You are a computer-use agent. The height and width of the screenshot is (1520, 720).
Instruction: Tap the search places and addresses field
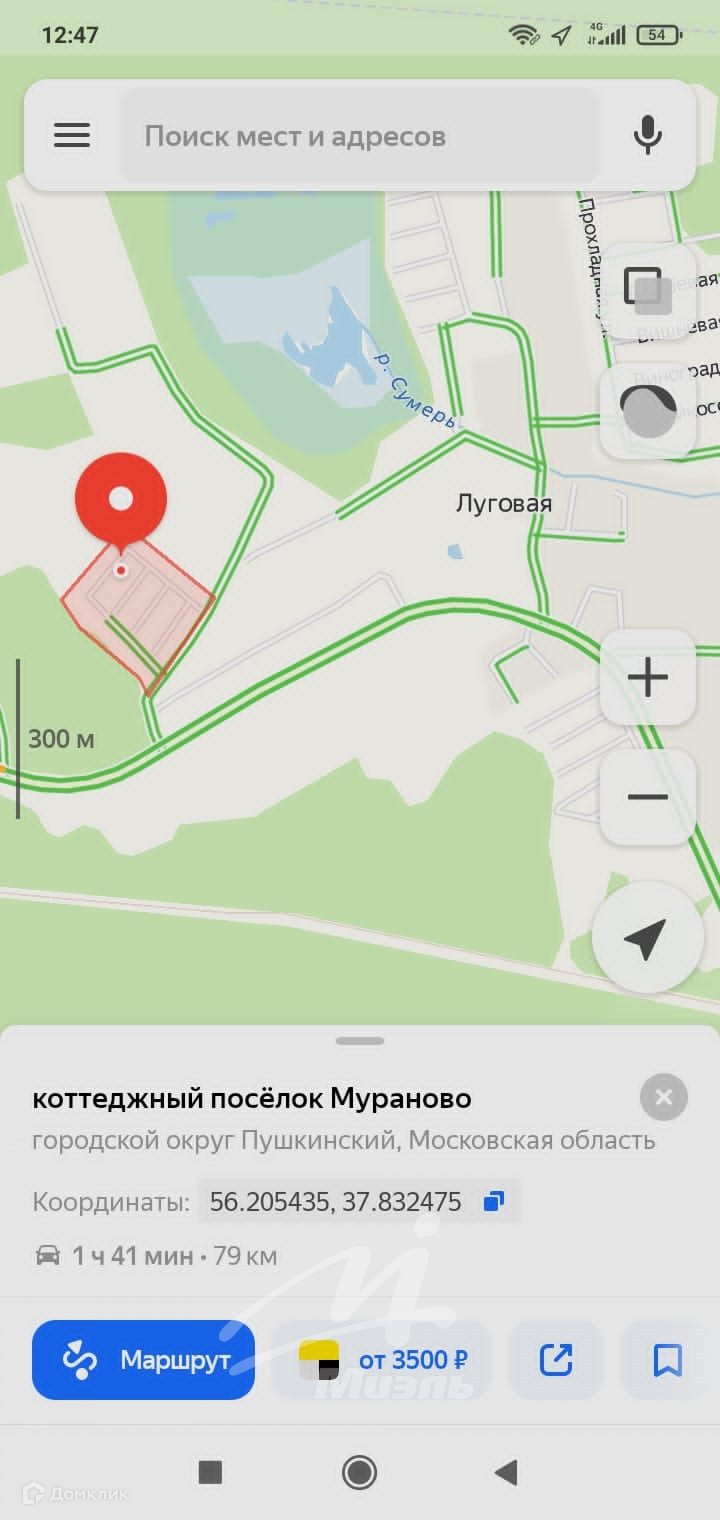360,136
